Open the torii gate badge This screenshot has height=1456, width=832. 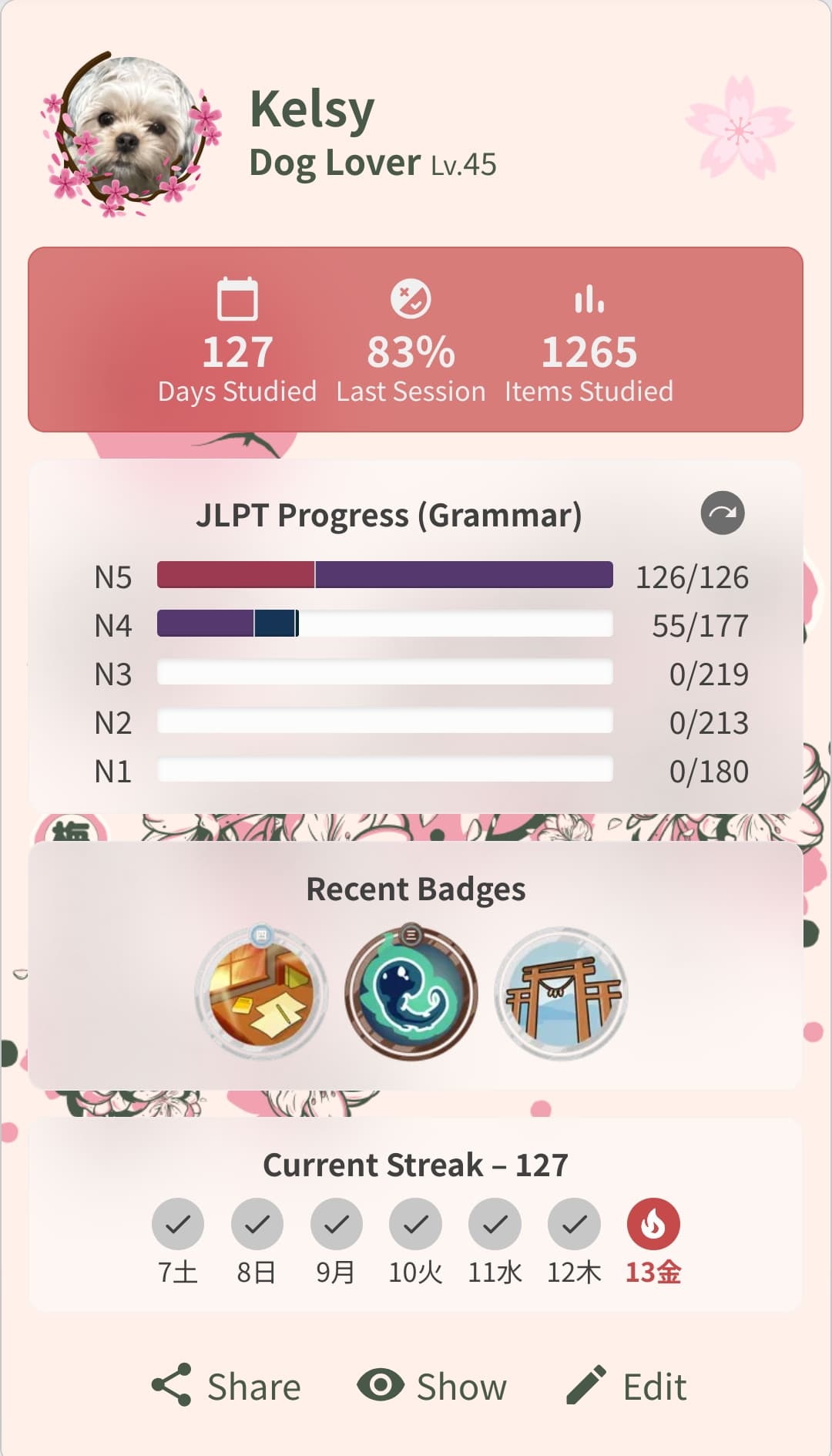(x=562, y=993)
